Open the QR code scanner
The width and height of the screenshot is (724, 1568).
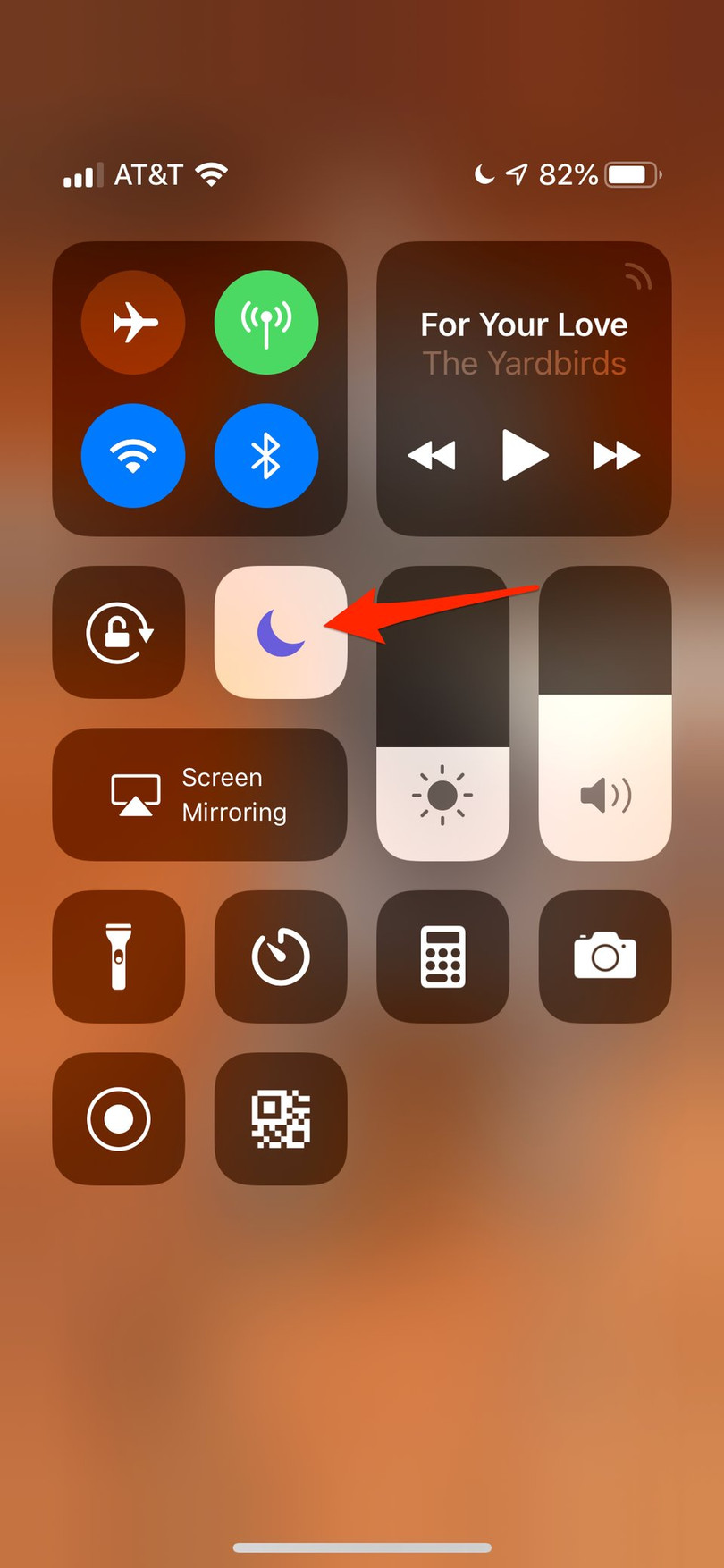pos(281,1118)
